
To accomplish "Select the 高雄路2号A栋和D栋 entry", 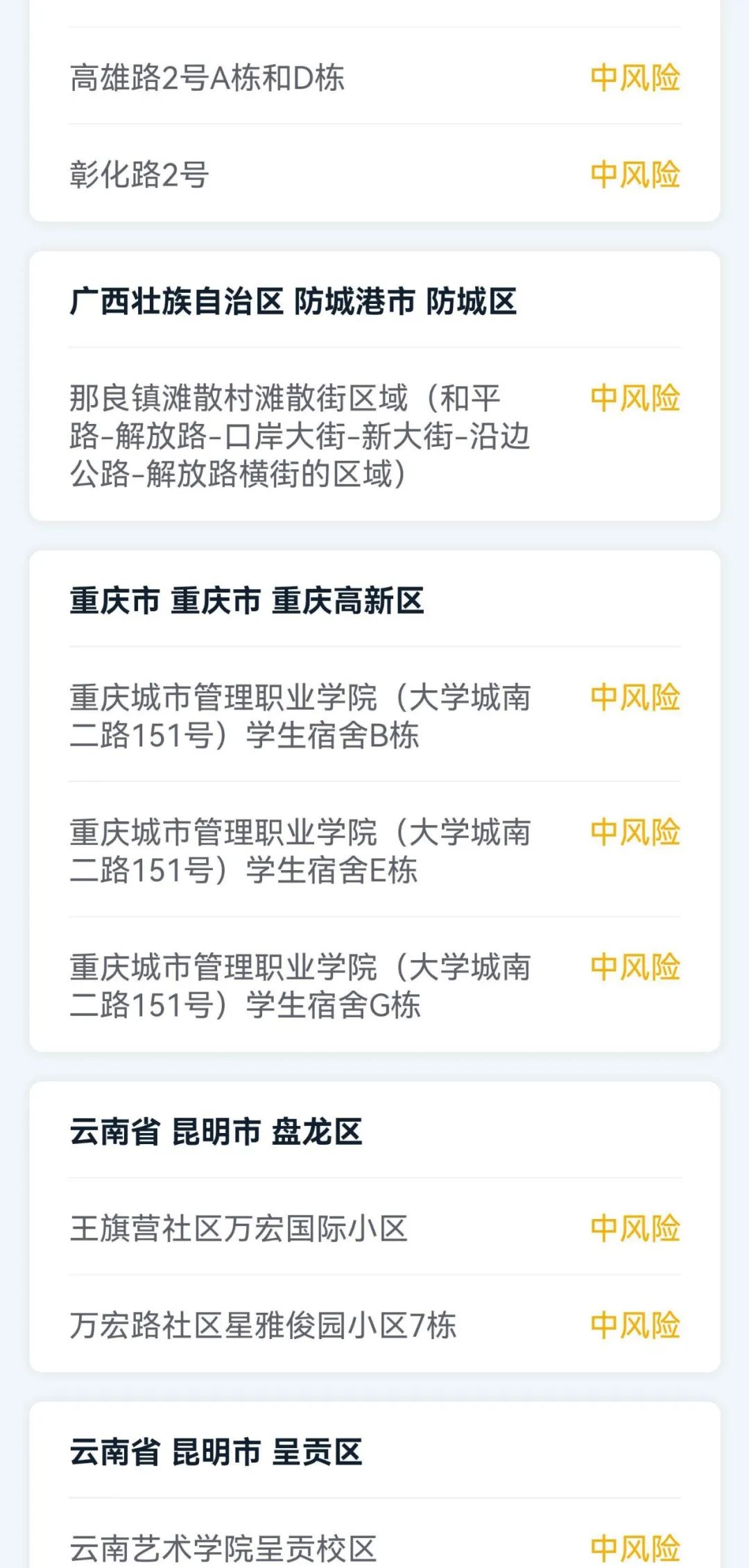I will (x=208, y=78).
